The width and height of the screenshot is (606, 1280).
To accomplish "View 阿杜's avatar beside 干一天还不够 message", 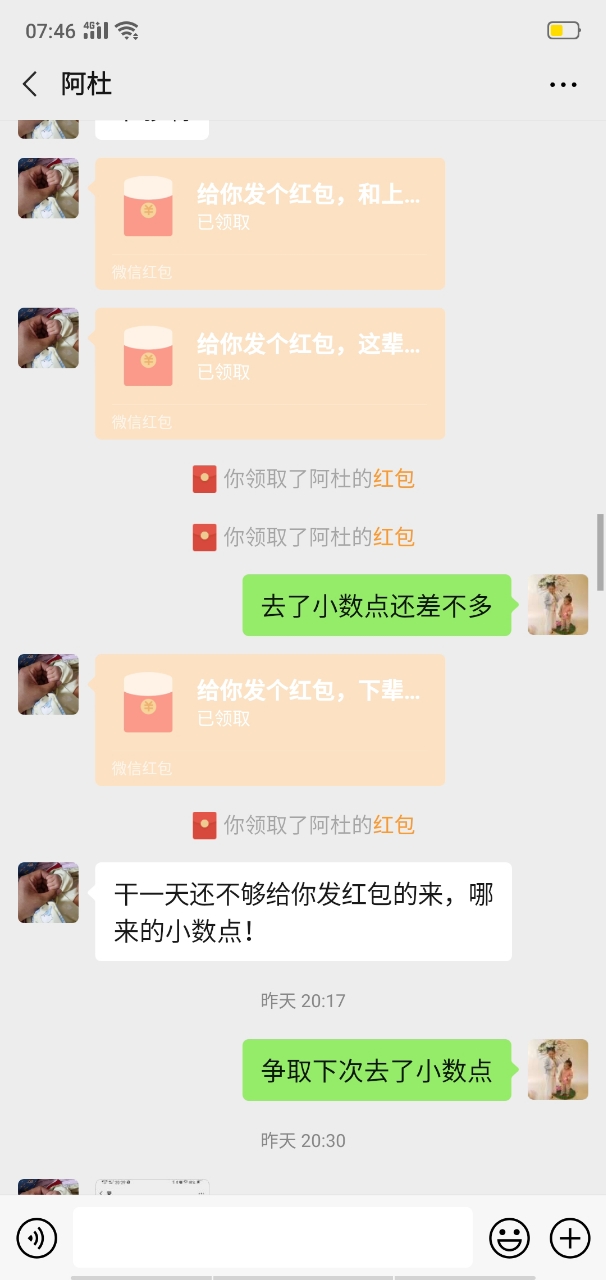I will (48, 892).
